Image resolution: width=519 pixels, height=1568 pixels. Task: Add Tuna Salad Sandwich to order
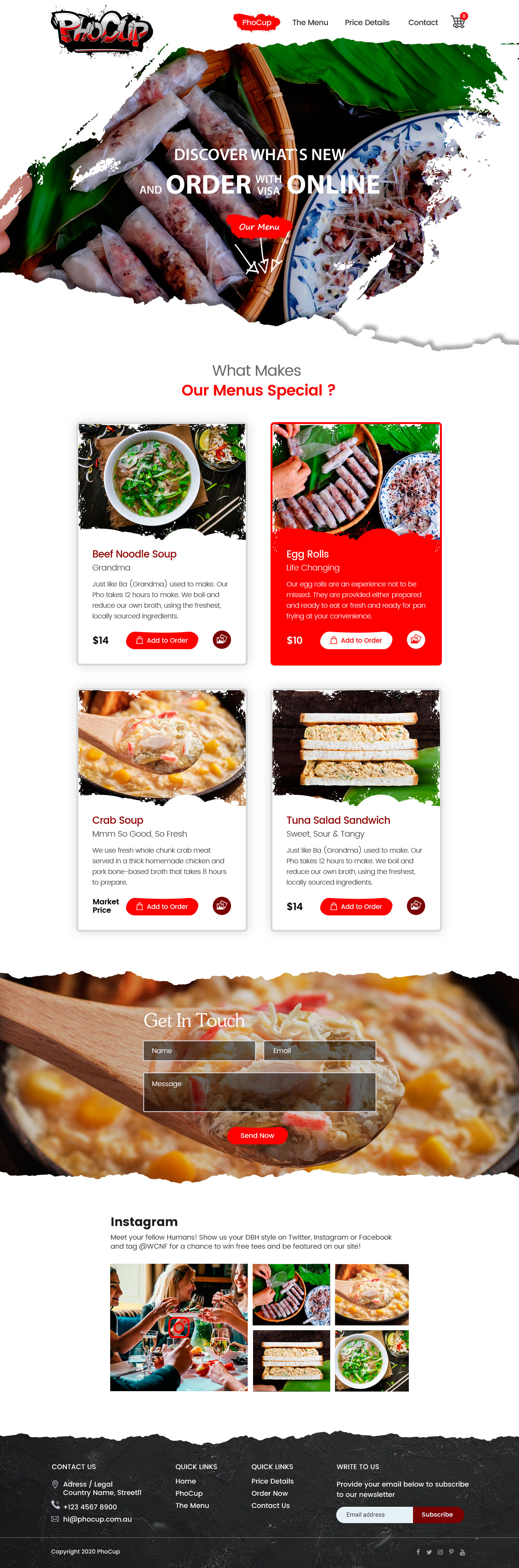click(x=356, y=906)
